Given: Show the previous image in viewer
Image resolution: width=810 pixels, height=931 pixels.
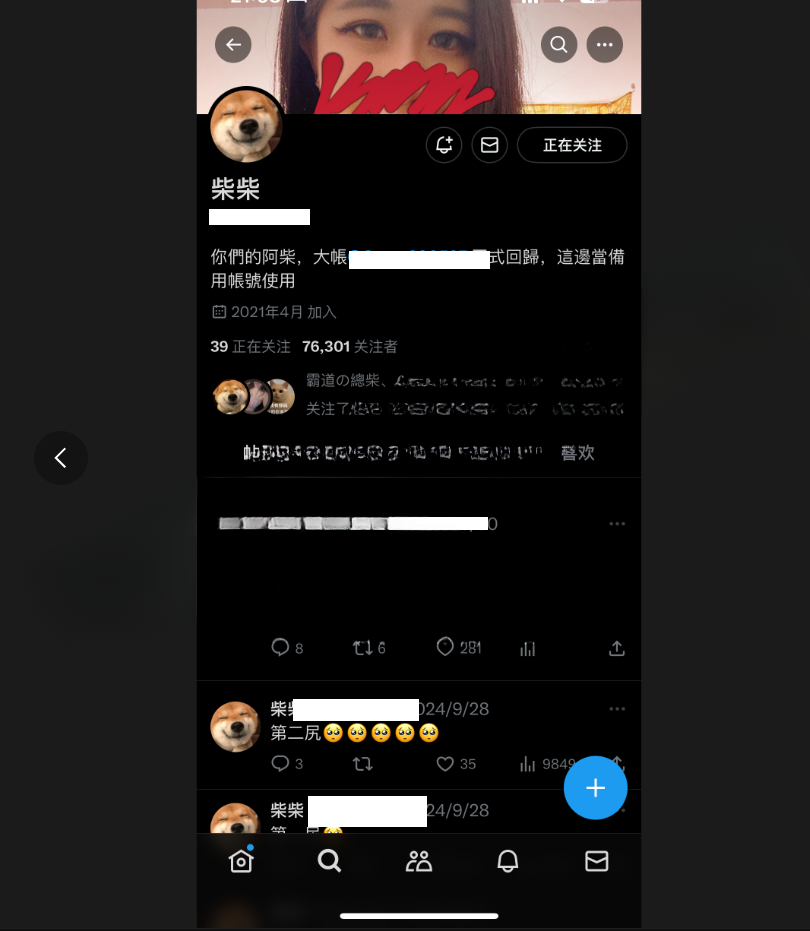Looking at the screenshot, I should [61, 458].
